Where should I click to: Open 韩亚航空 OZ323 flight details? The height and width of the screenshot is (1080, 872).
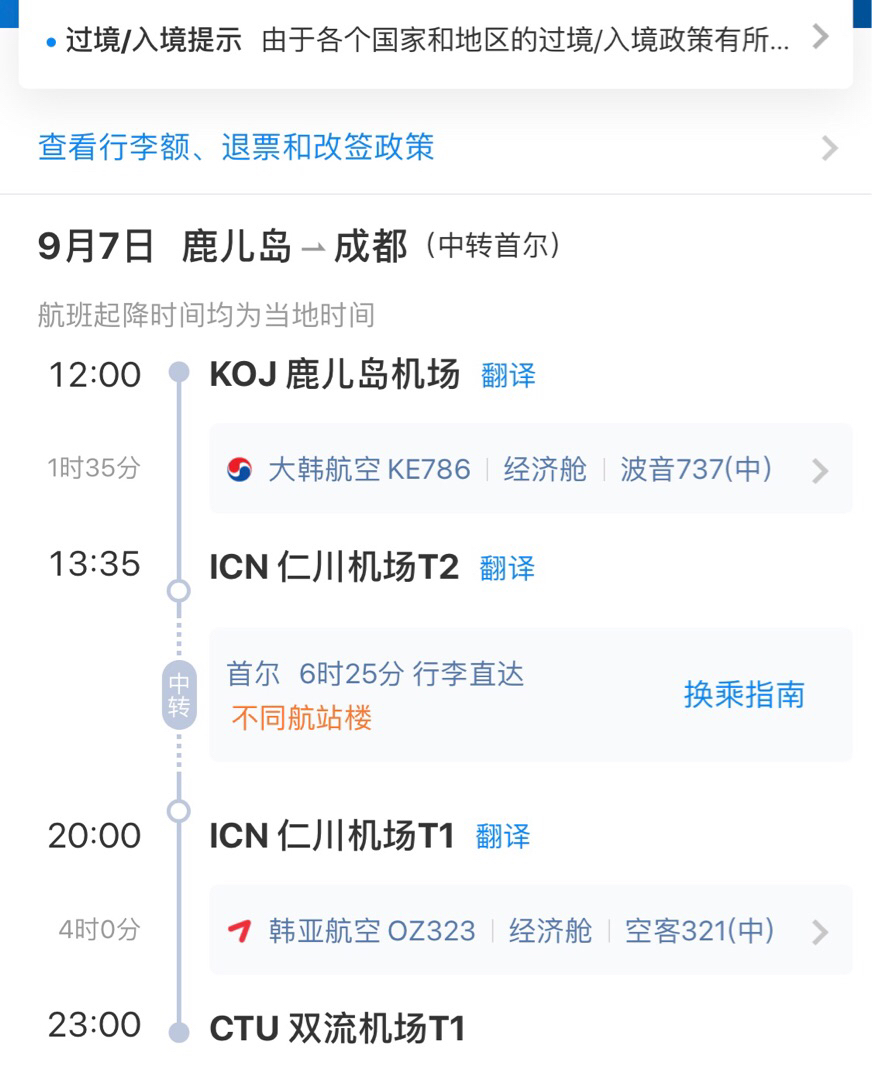click(x=530, y=931)
